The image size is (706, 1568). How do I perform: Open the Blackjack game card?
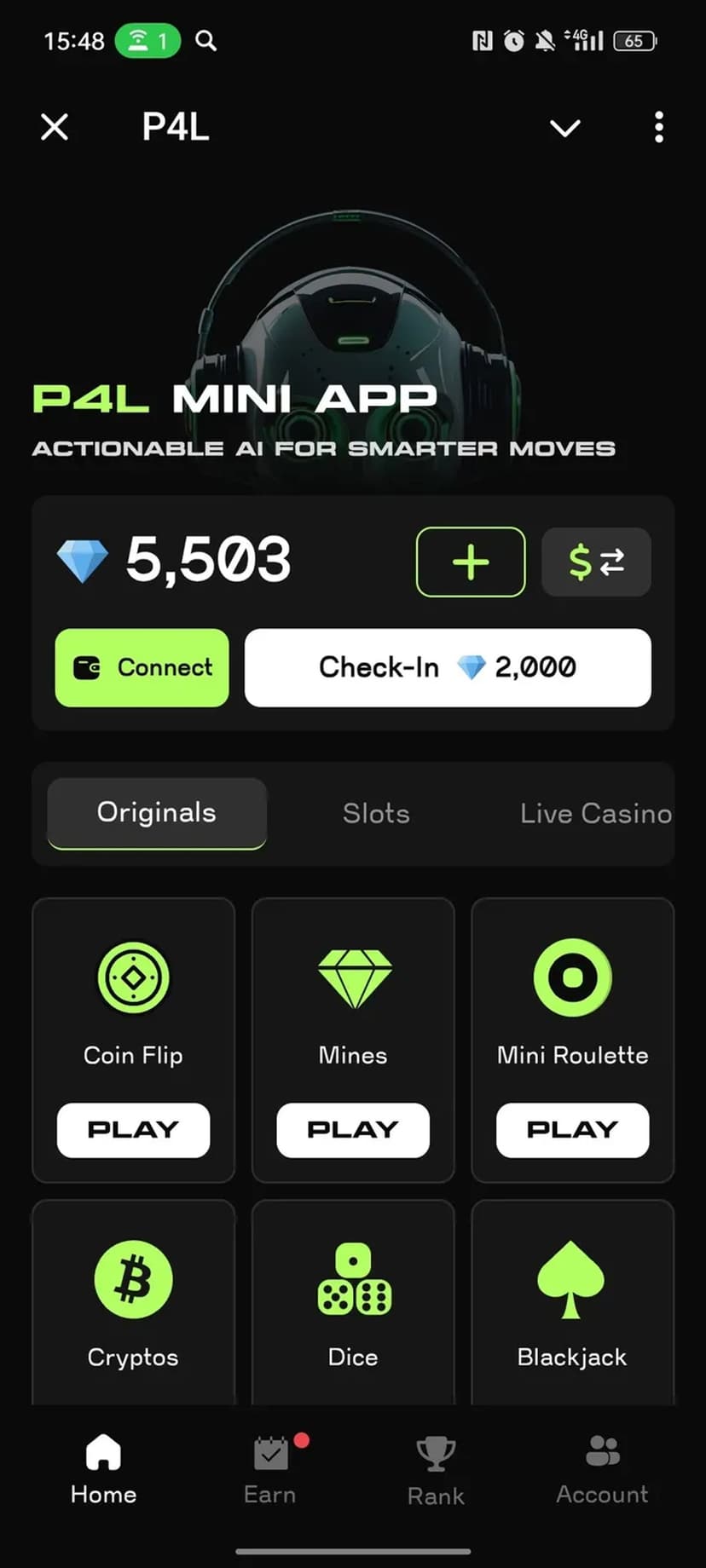572,1304
